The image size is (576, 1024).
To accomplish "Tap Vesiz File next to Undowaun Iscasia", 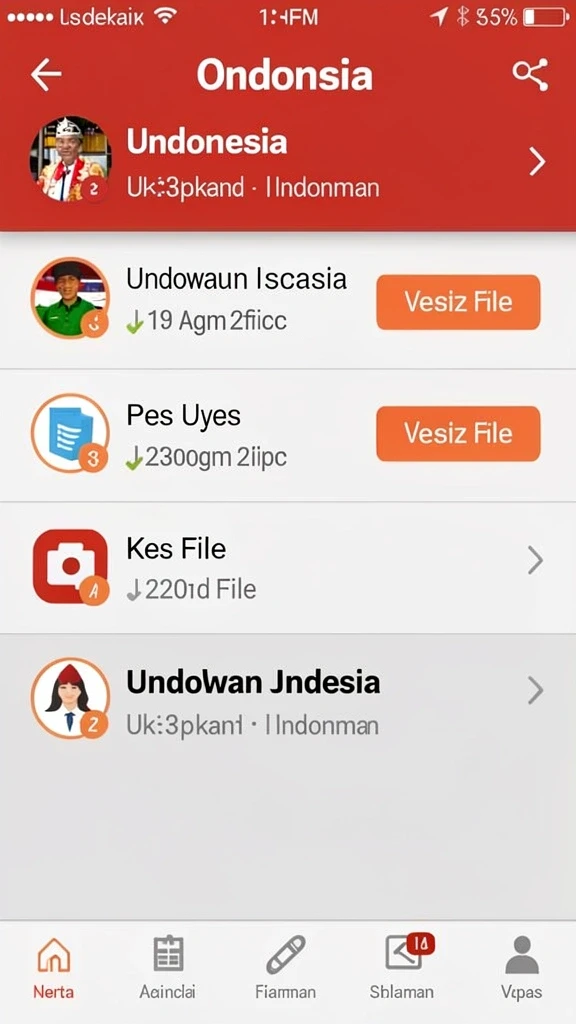I will (x=458, y=302).
